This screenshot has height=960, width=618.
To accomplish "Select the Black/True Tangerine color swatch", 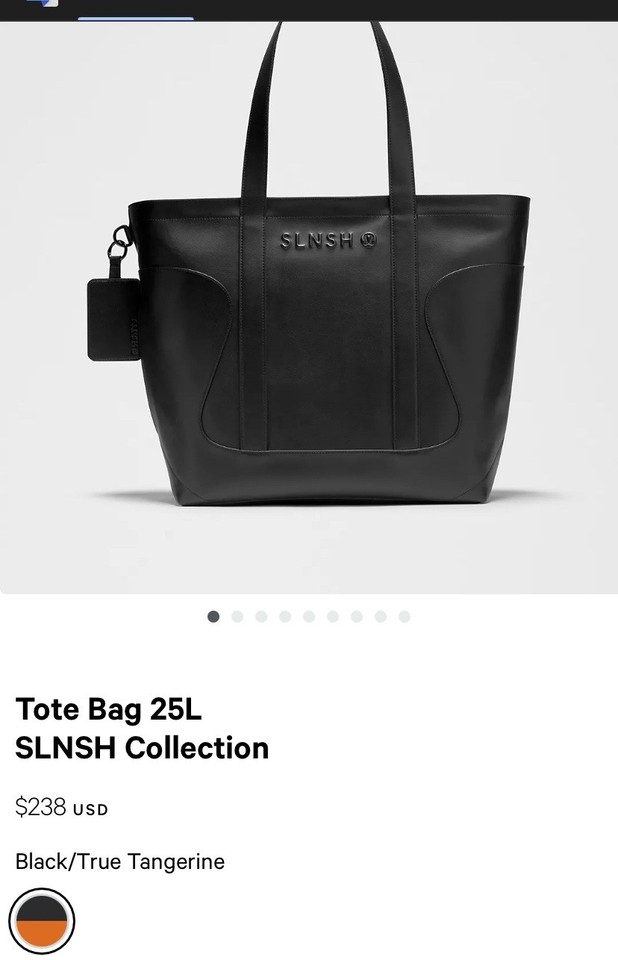I will (42, 921).
